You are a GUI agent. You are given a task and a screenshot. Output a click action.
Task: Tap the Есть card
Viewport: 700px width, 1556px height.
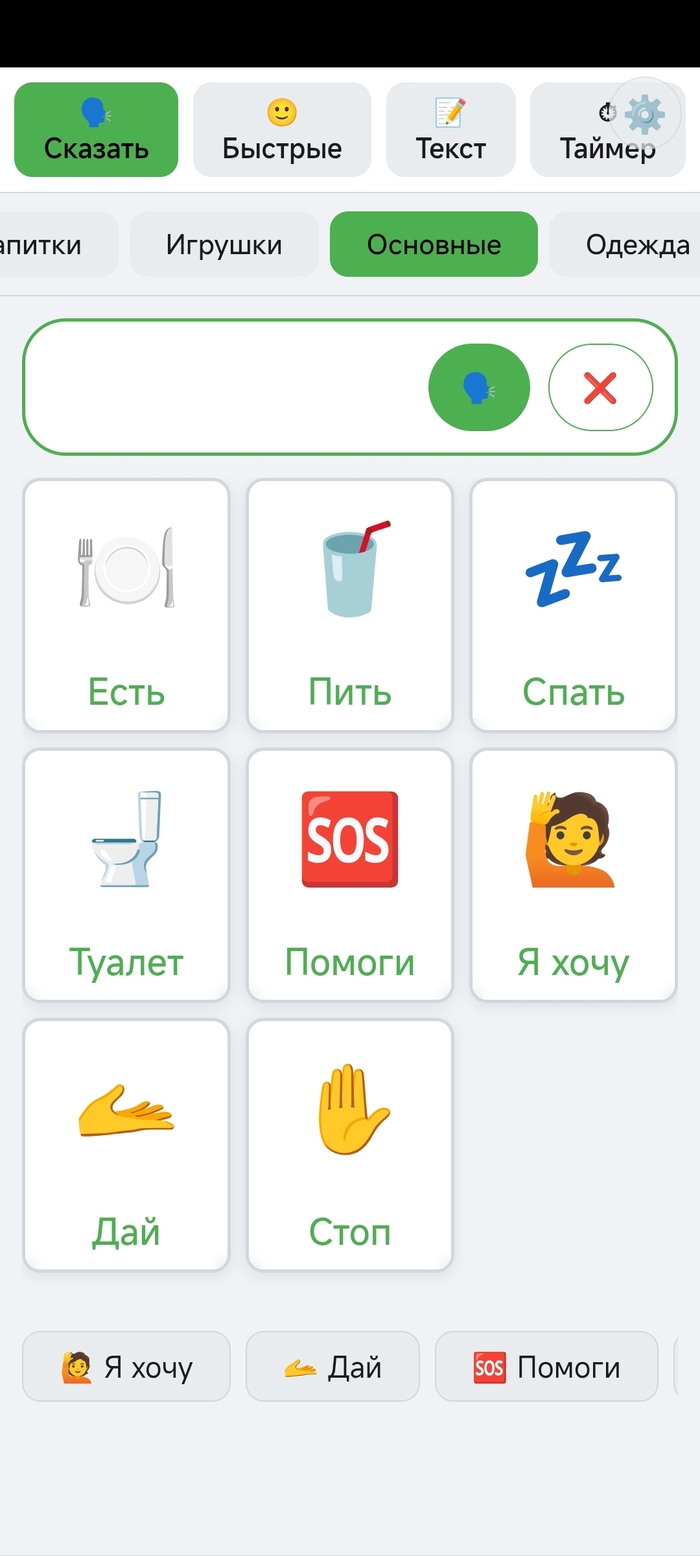coord(126,606)
